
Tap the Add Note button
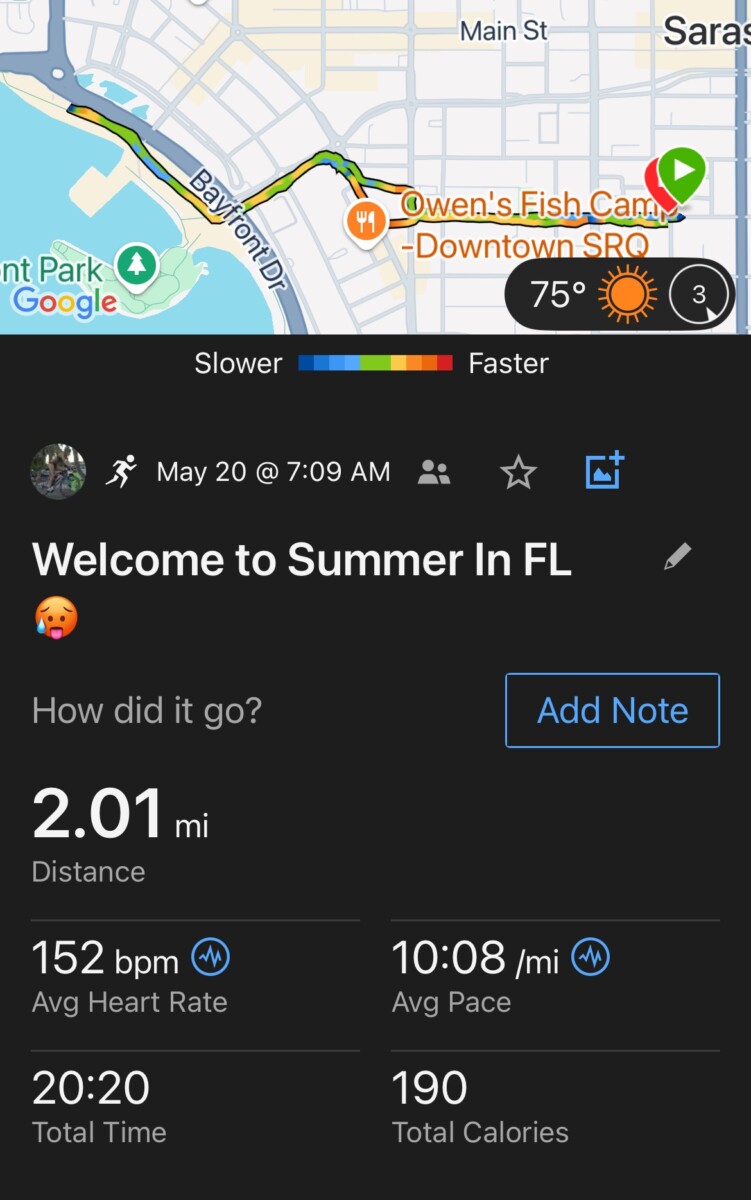(612, 711)
